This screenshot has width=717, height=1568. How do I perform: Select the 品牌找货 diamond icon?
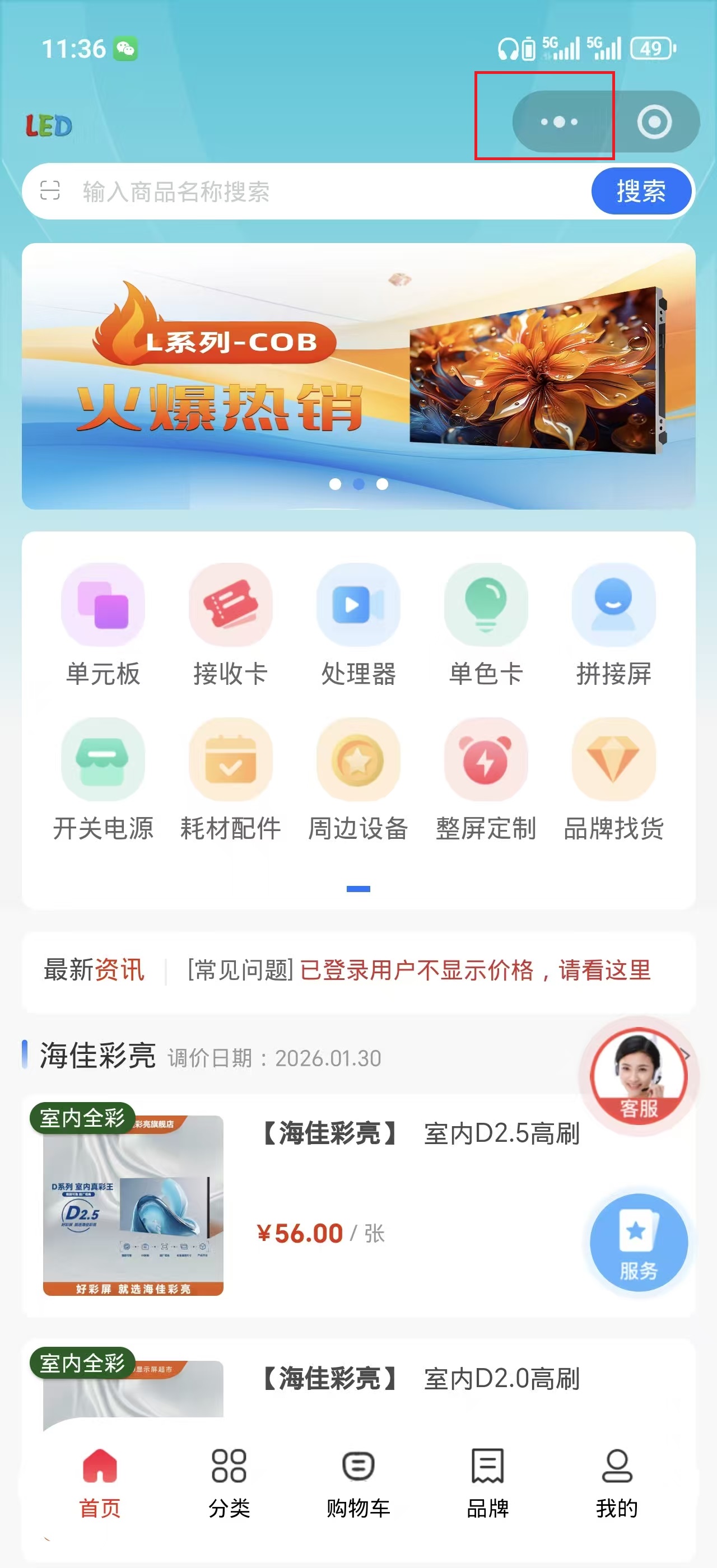click(612, 761)
